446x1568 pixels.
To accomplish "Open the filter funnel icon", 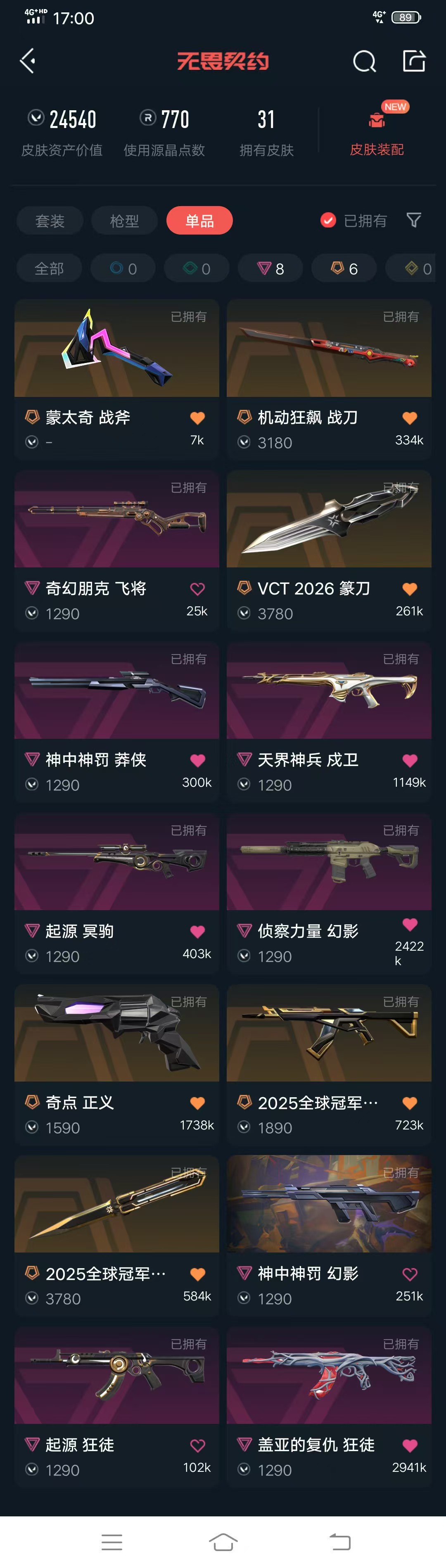I will click(x=414, y=221).
